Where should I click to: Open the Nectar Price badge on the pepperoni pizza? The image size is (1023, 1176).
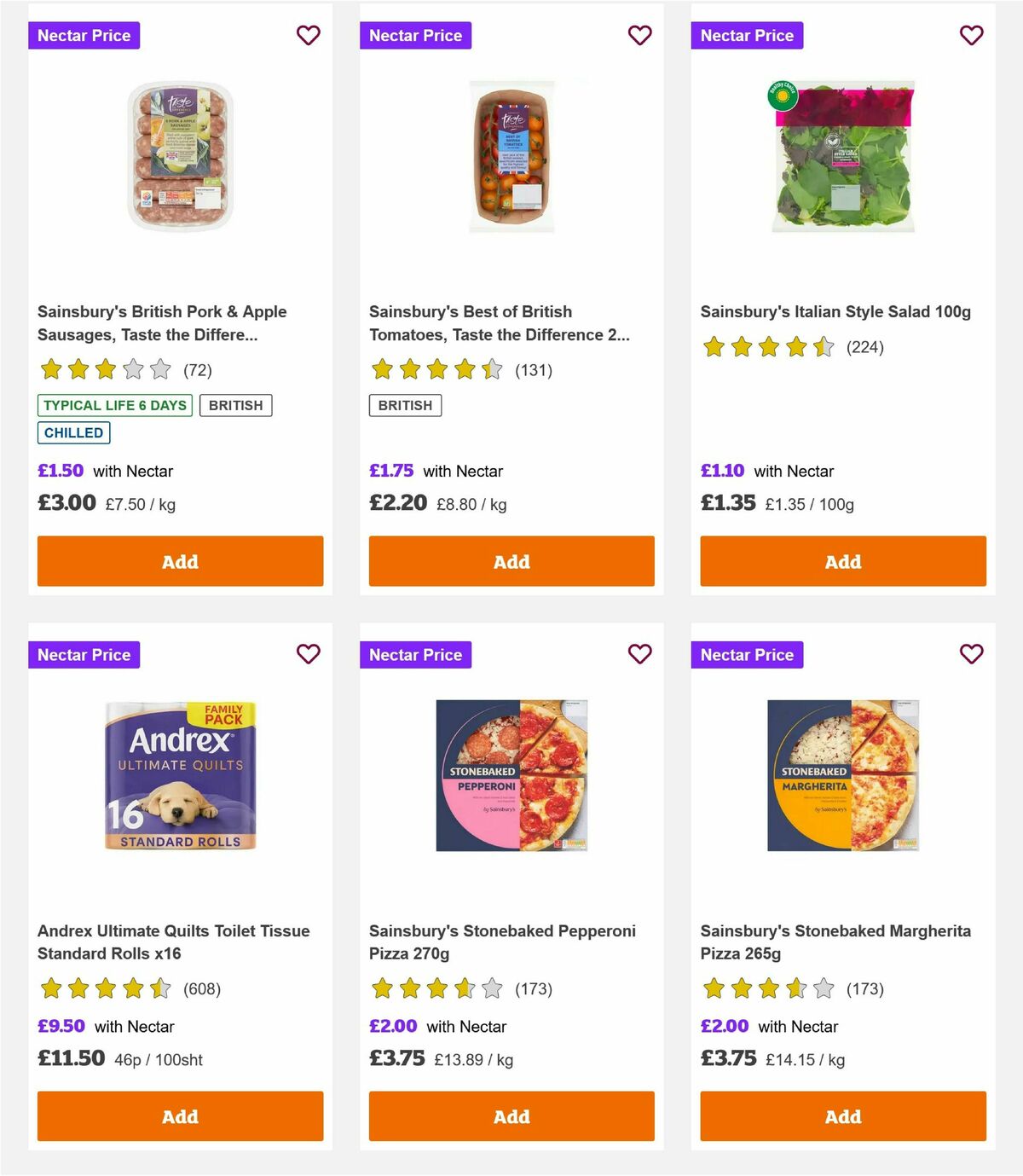coord(416,655)
